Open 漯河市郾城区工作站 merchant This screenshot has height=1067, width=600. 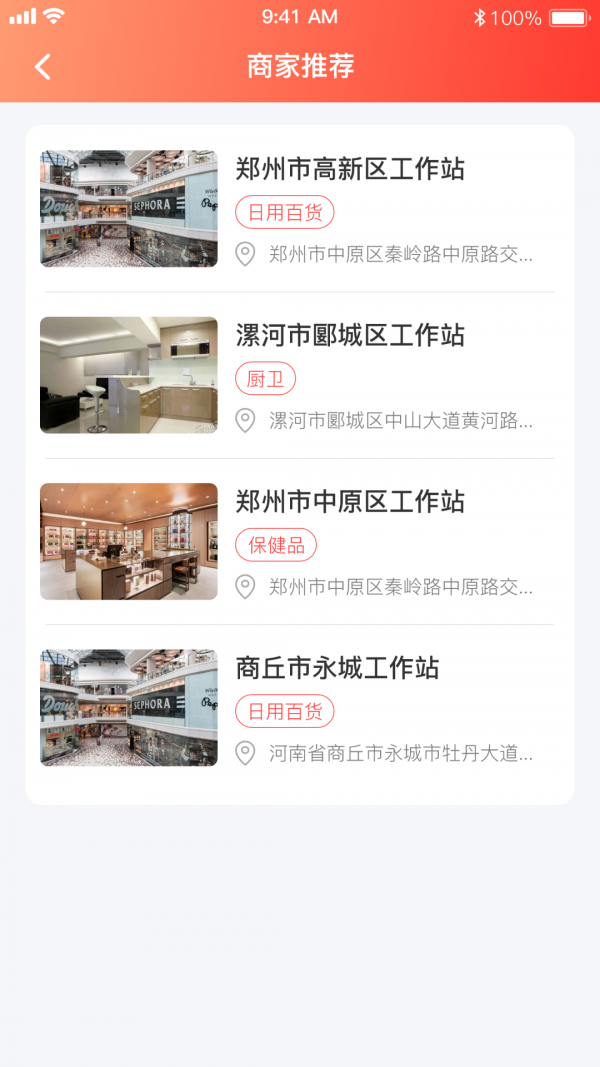point(350,335)
